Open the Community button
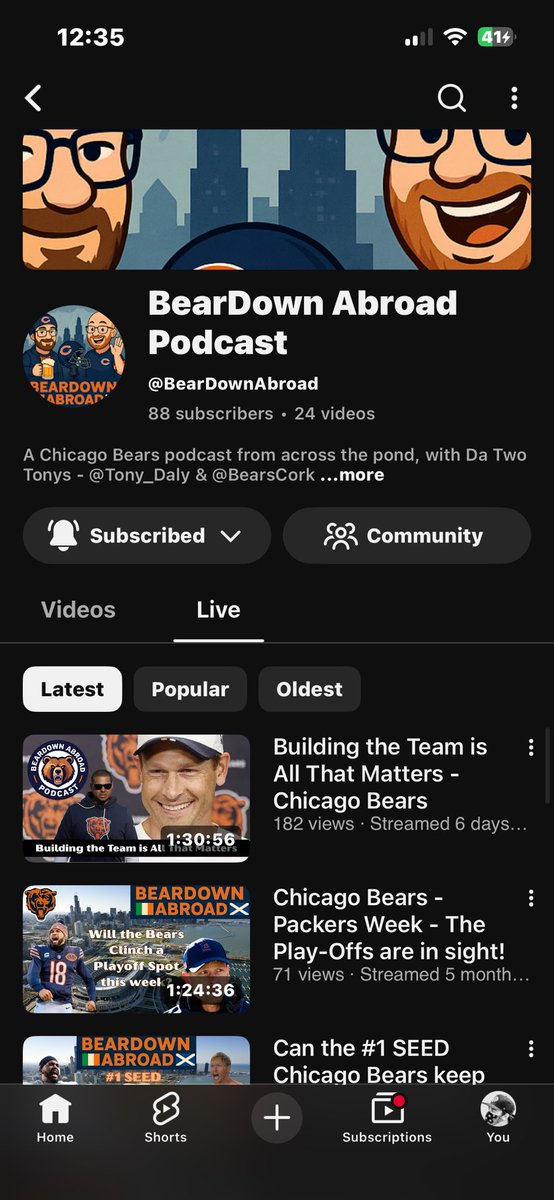554x1200 pixels. coord(407,536)
